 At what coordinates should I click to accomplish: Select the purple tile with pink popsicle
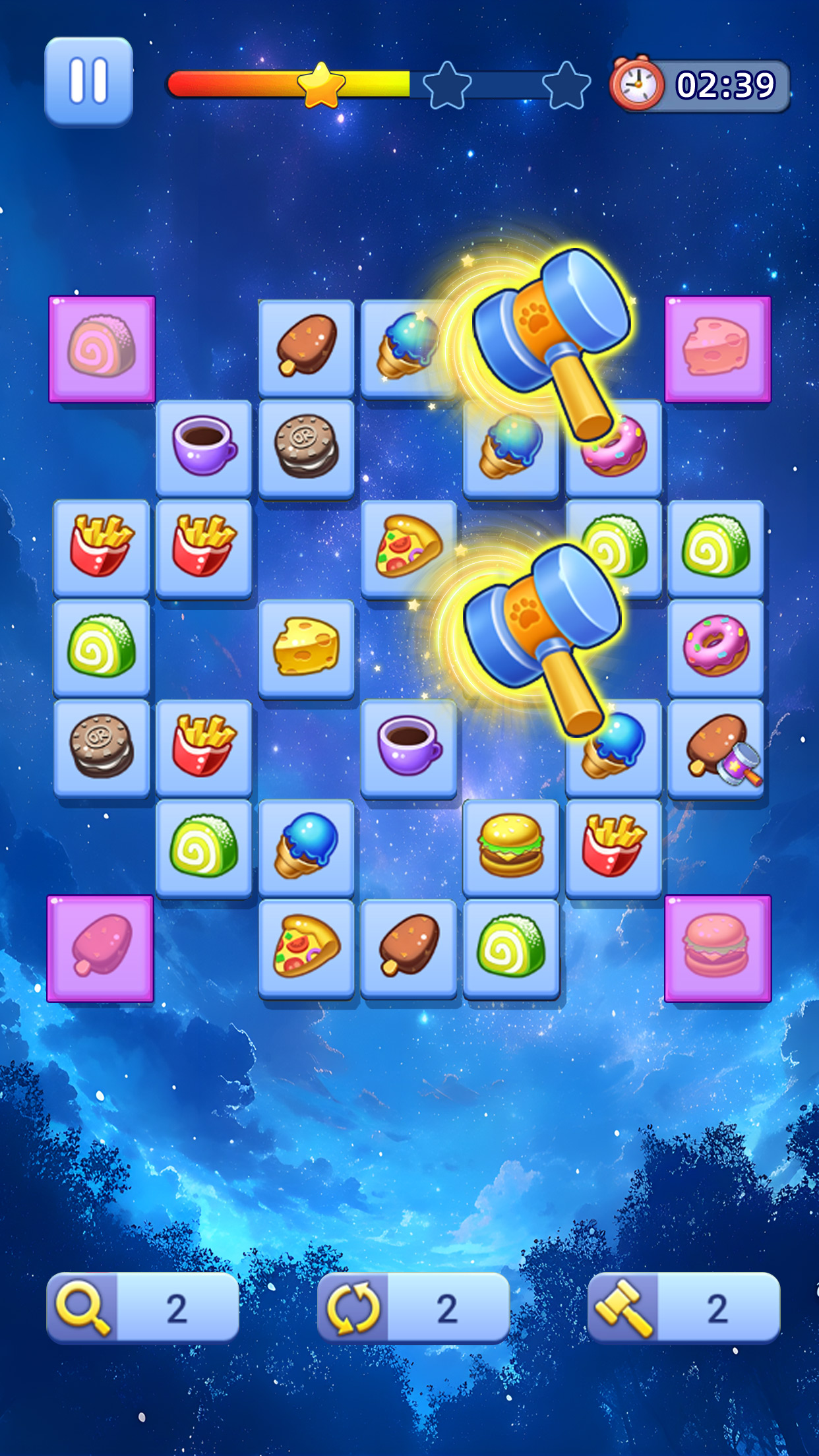coord(100,948)
